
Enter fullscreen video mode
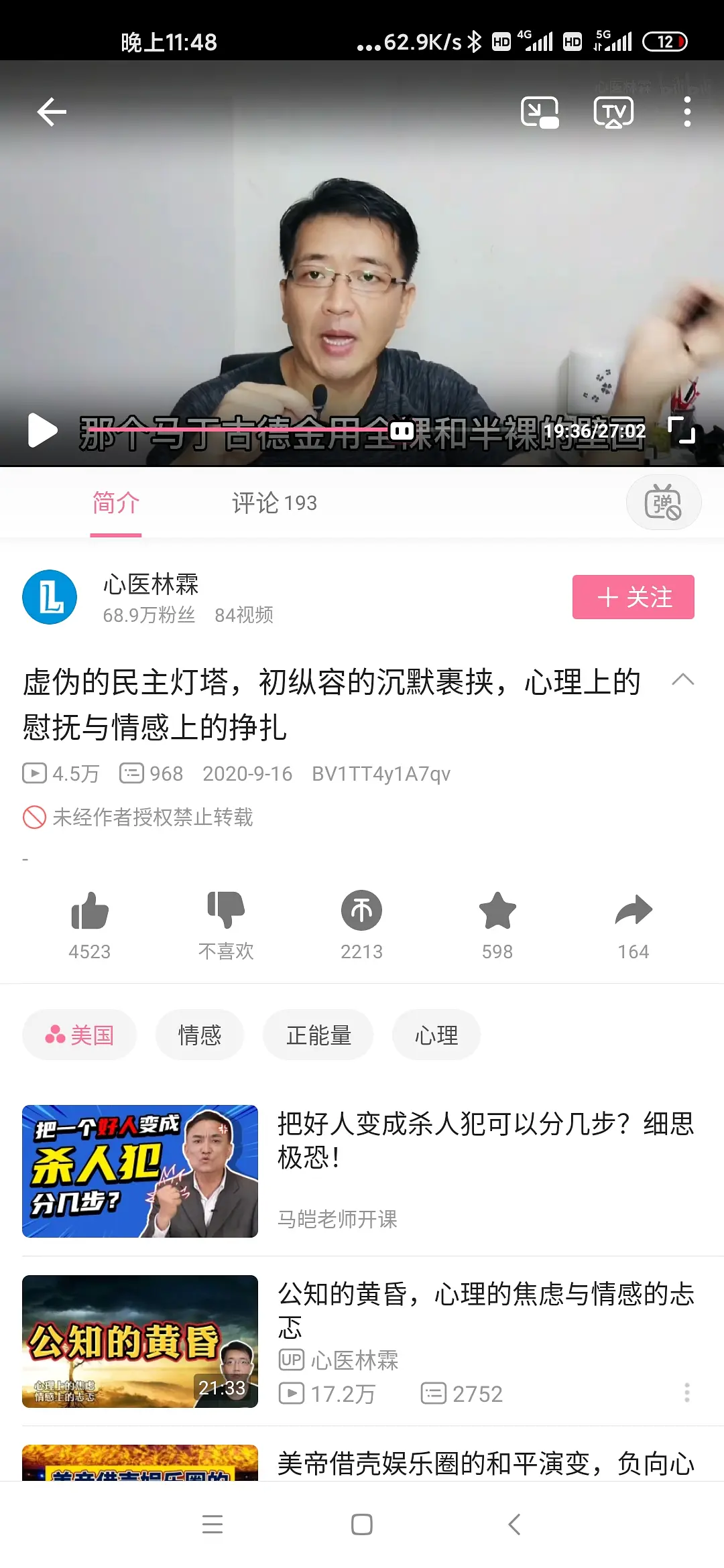[x=682, y=430]
